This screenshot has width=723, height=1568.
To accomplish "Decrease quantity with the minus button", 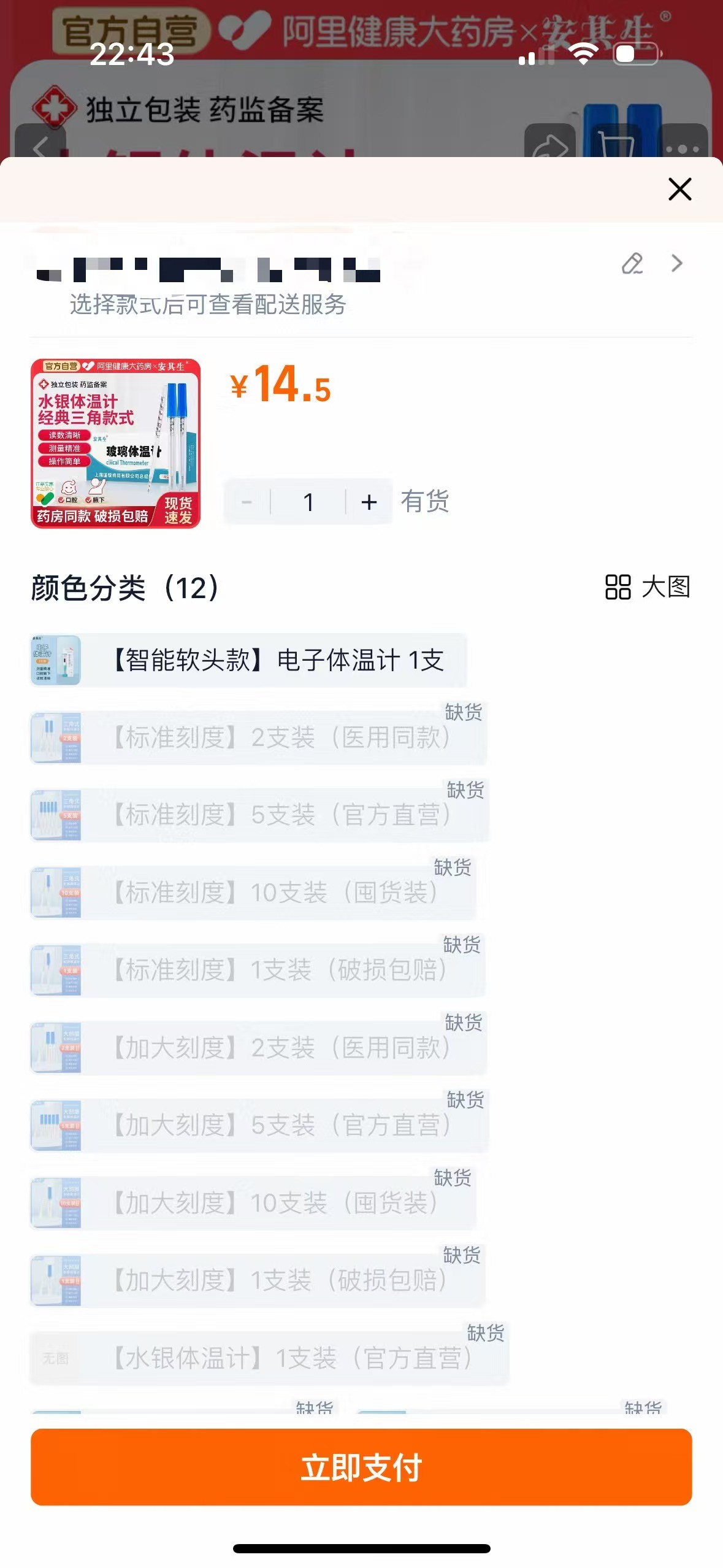I will [247, 502].
